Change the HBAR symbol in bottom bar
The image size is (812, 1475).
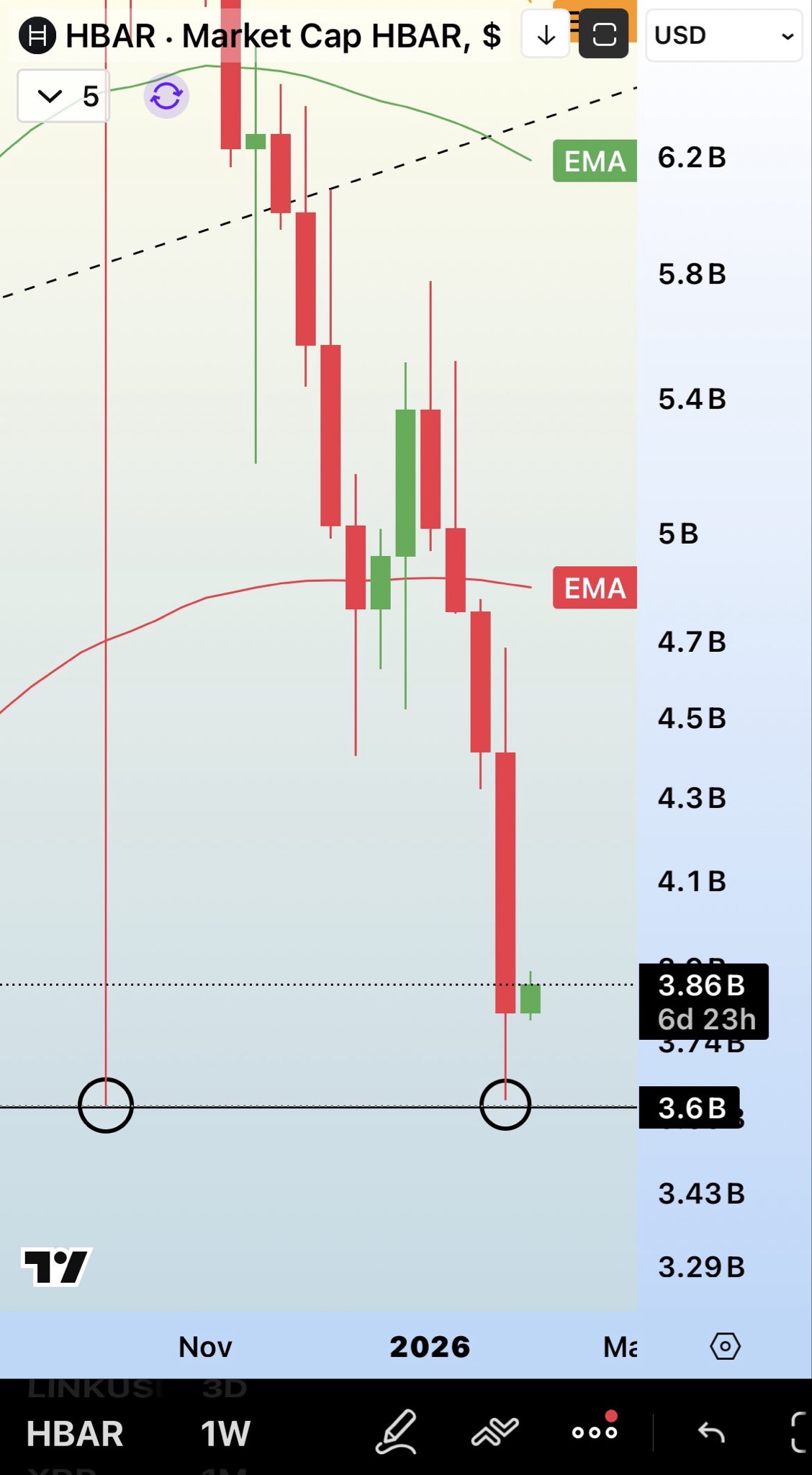coord(75,1434)
